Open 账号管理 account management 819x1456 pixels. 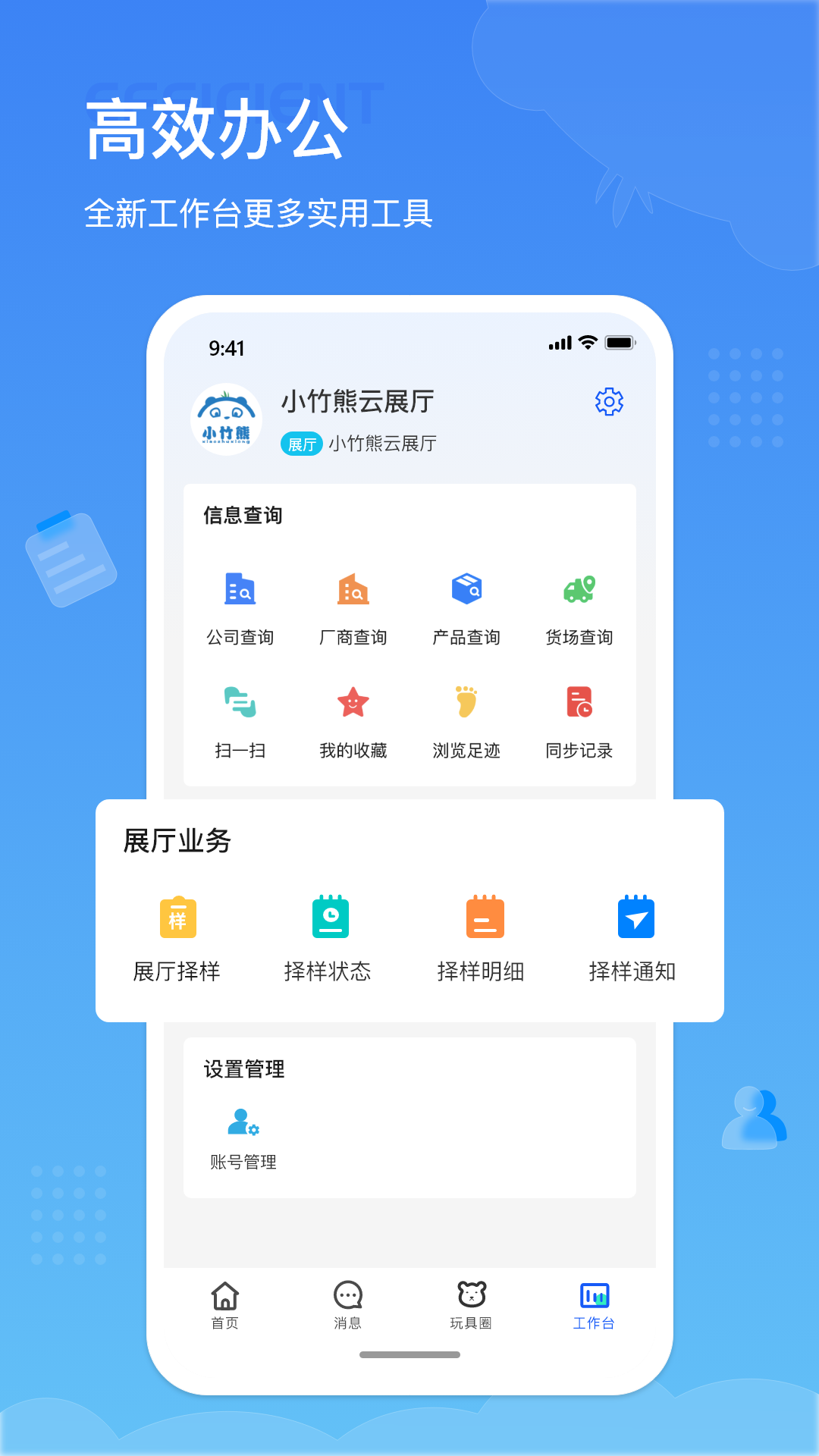click(x=243, y=1128)
